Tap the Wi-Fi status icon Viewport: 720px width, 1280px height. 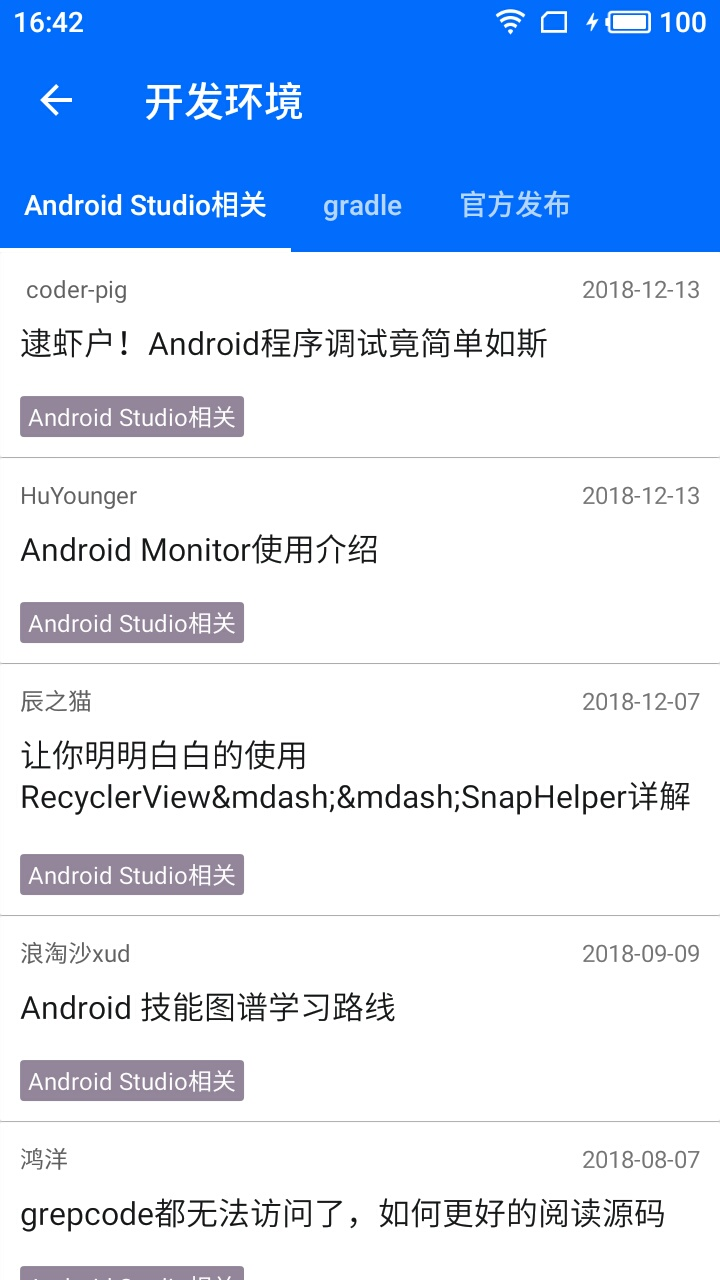(508, 20)
